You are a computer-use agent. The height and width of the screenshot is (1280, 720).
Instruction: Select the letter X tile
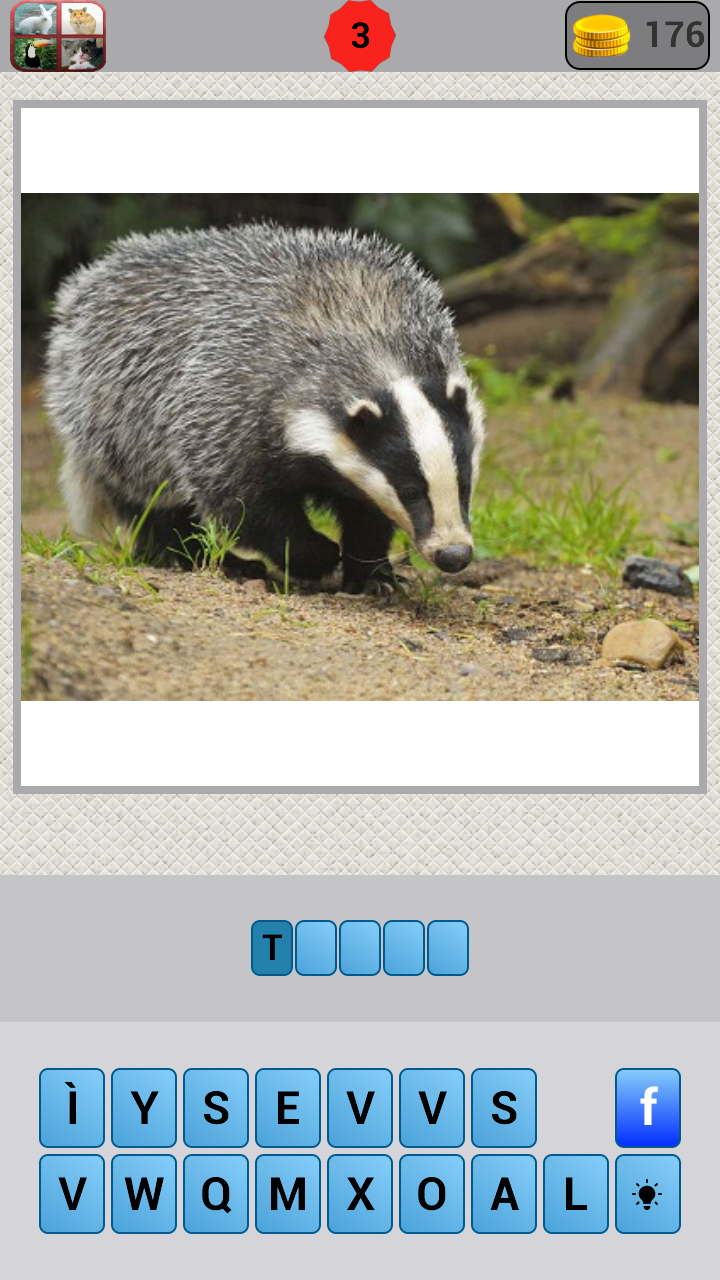pyautogui.click(x=360, y=1194)
